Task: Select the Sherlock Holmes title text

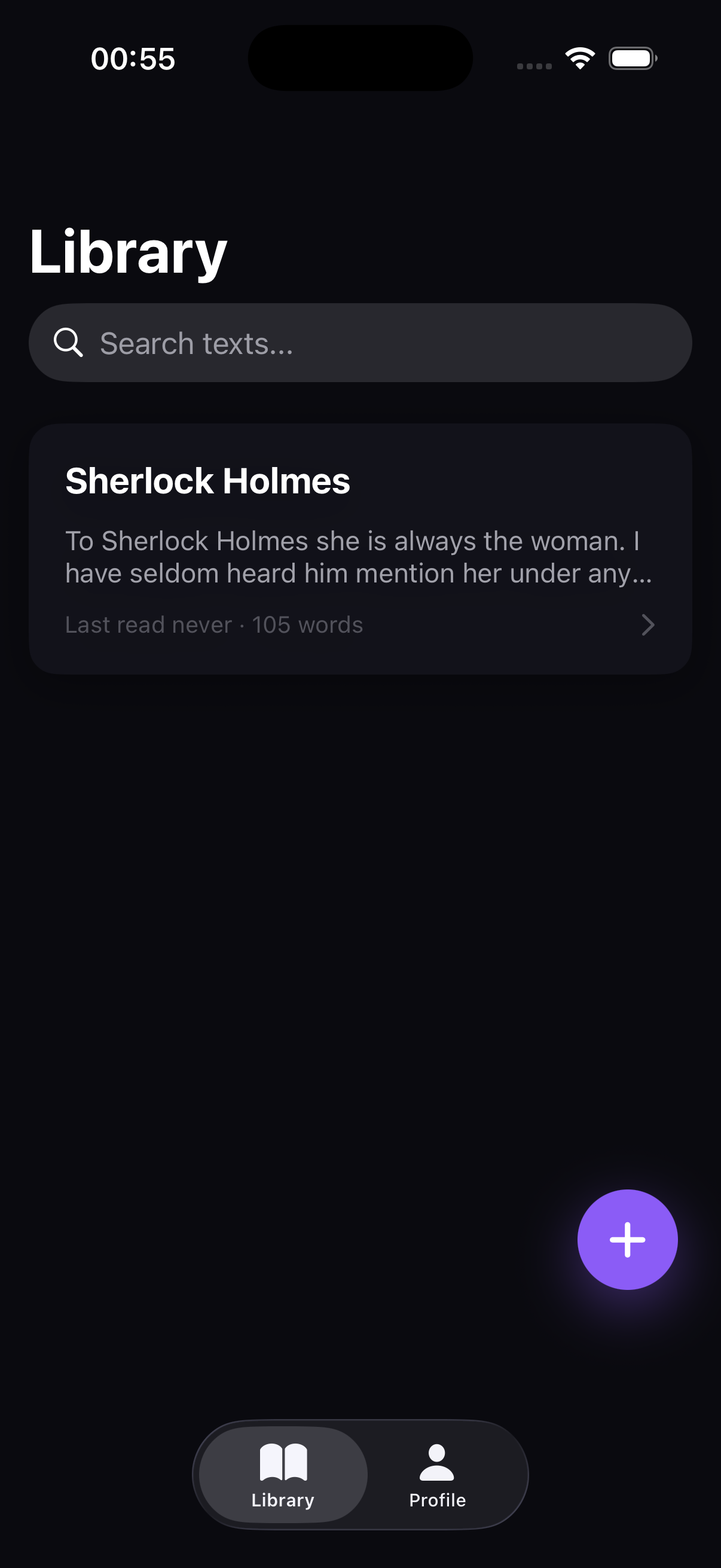Action: [x=208, y=480]
